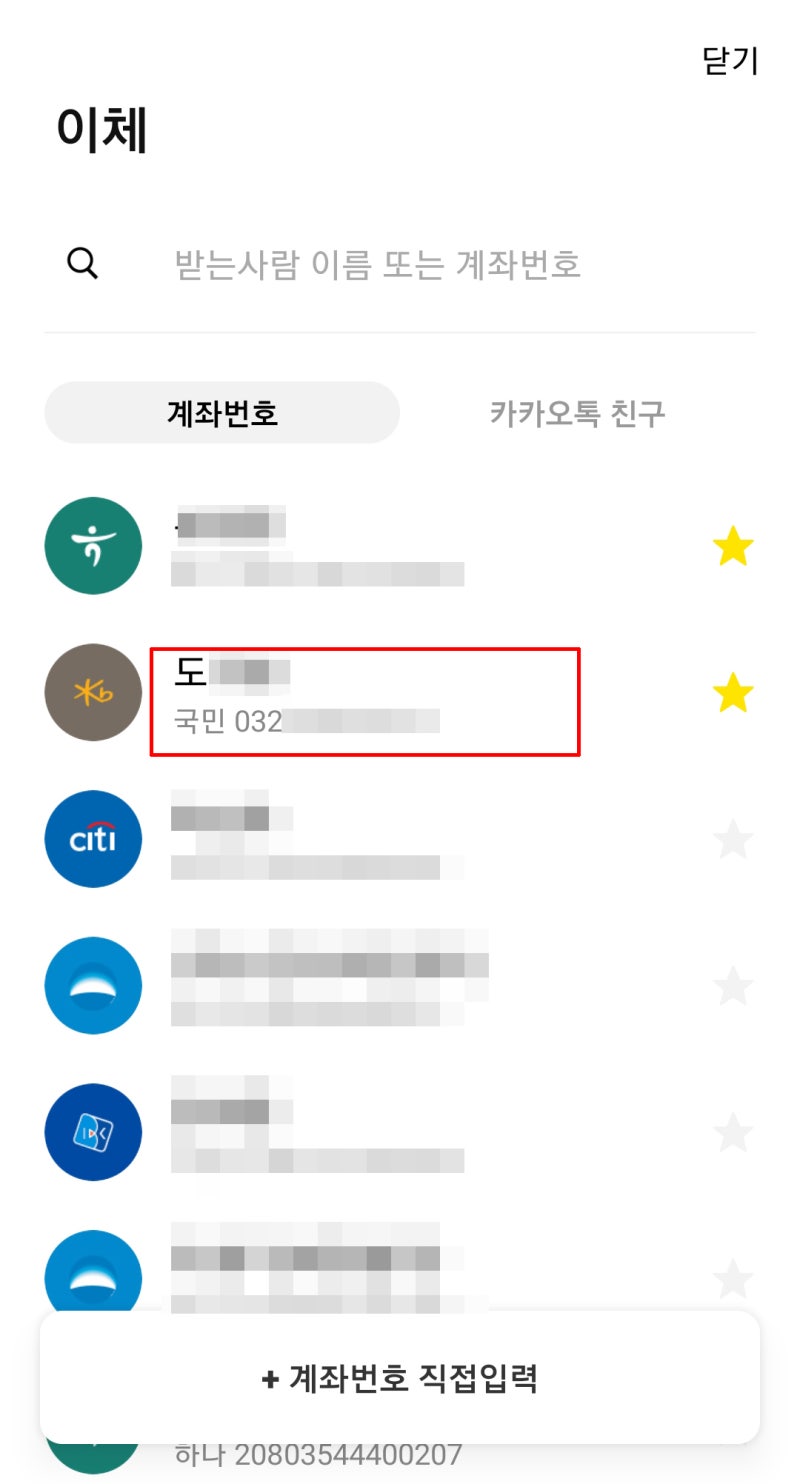Switch to the 카카오톡 친구 tab
Viewport: 800px width, 1484px height.
578,411
